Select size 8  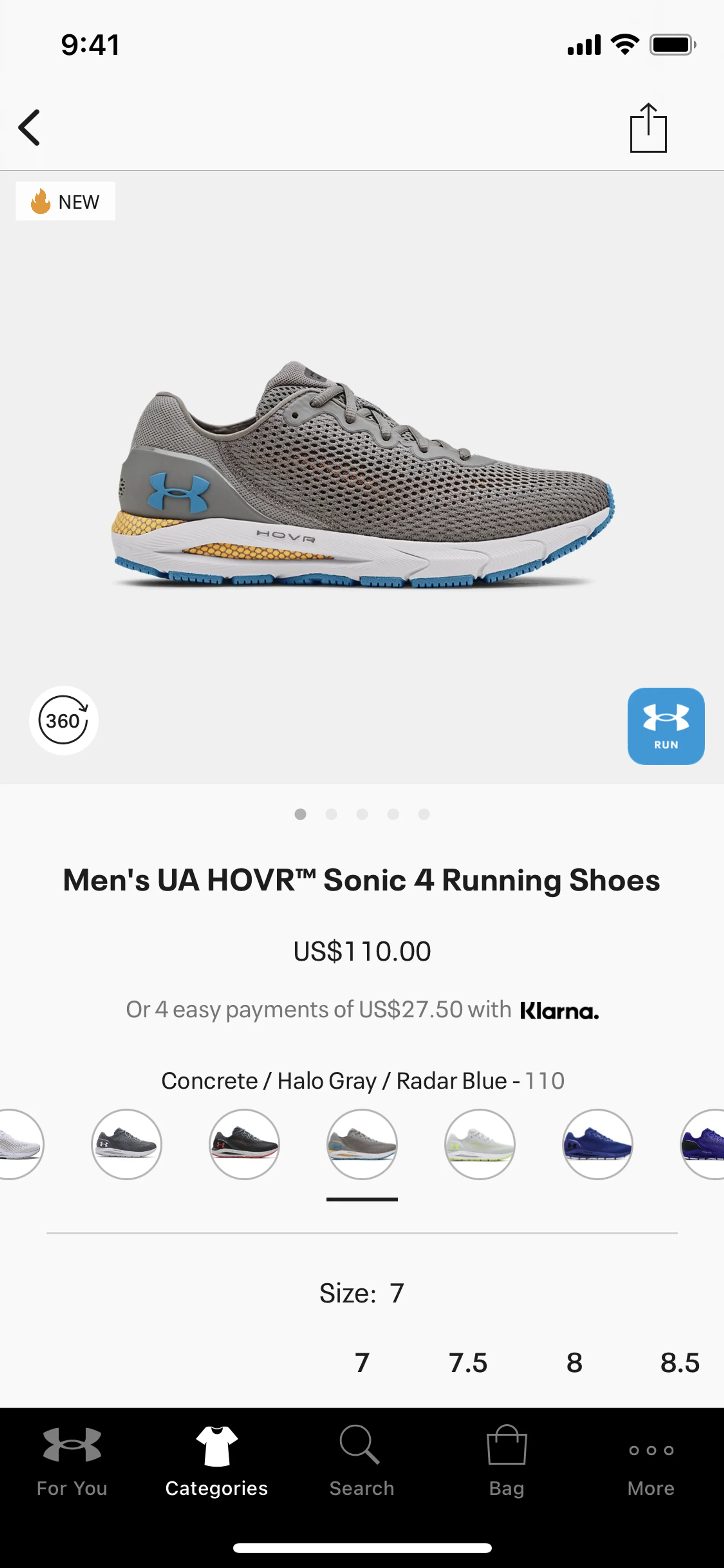[574, 1362]
